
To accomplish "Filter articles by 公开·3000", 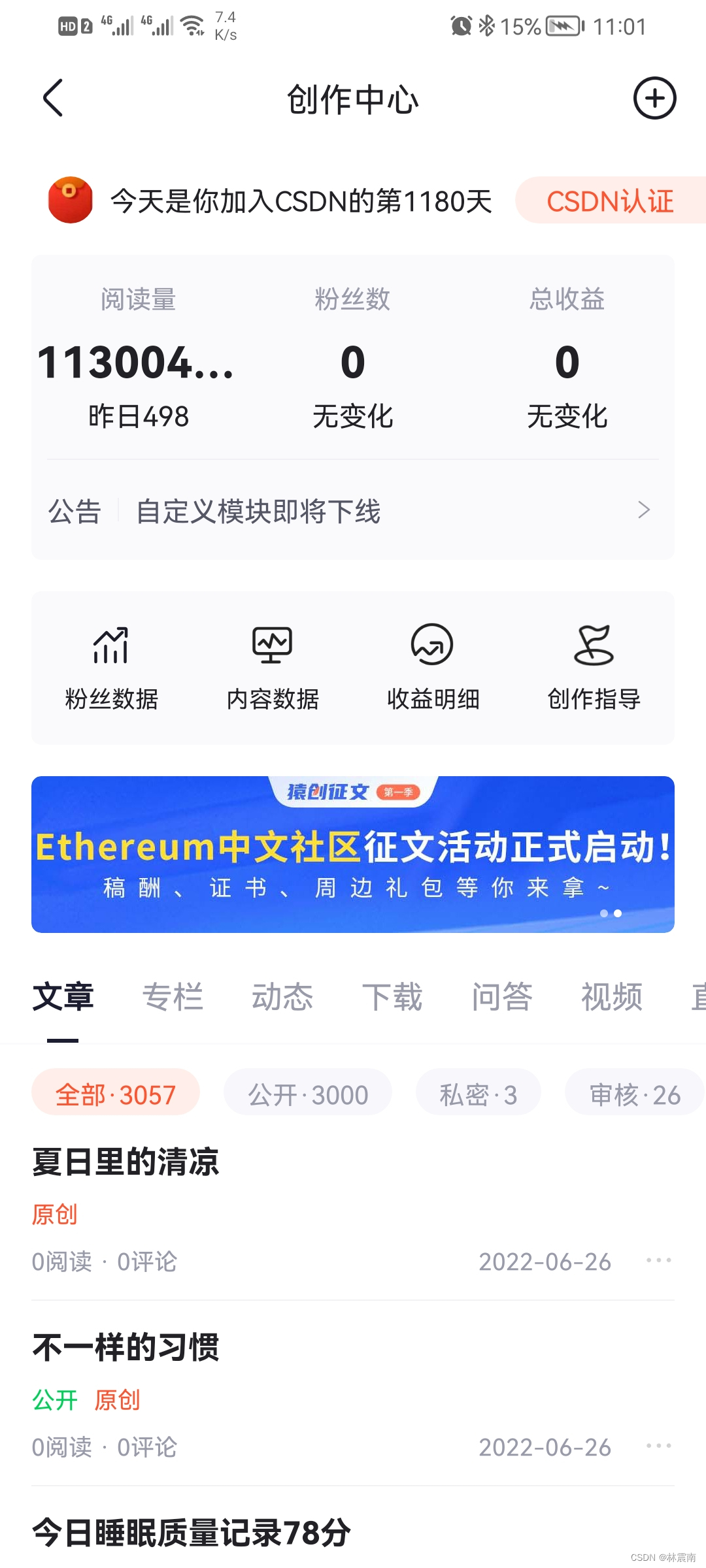I will 308,1094.
